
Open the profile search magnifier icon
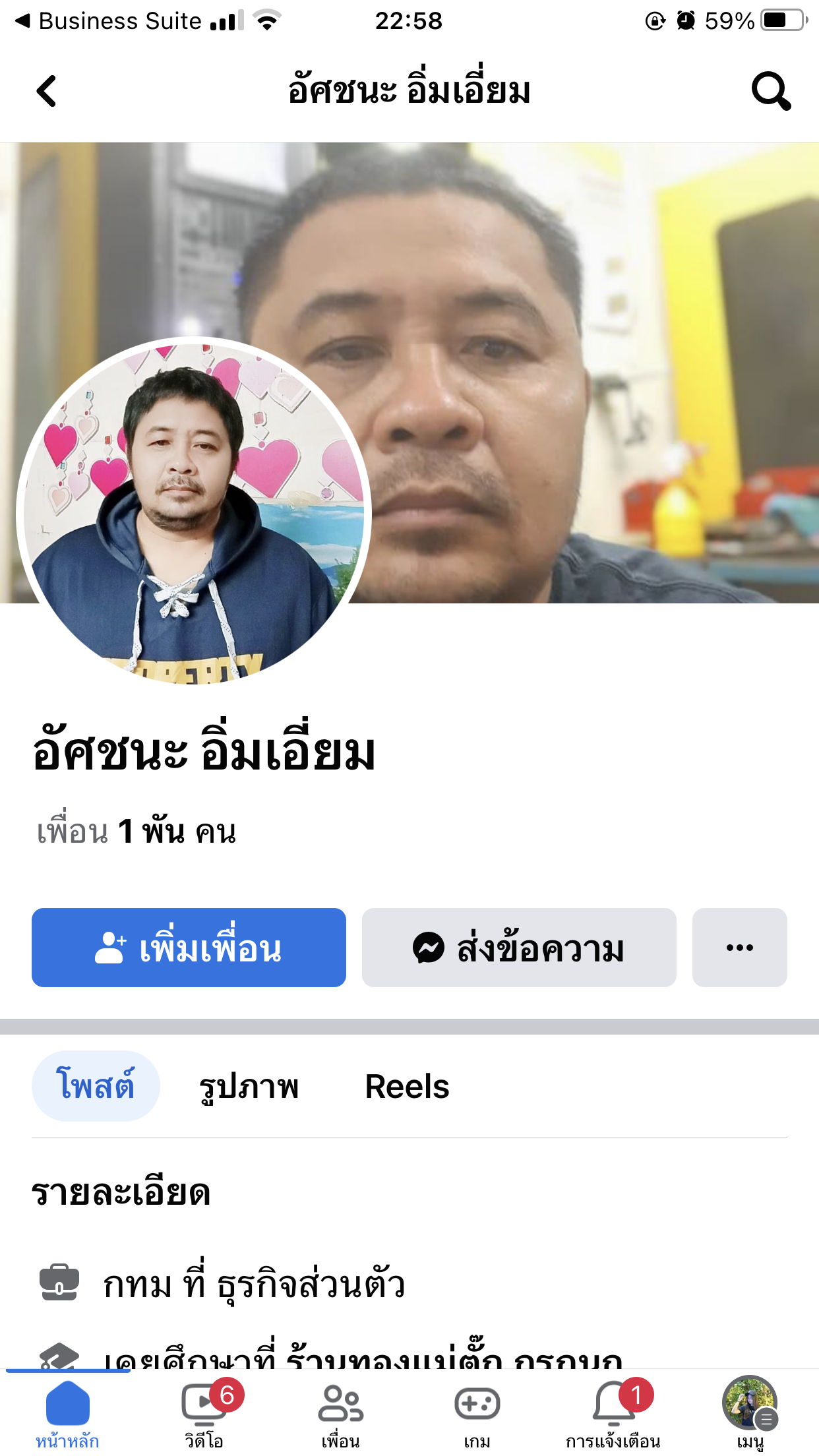click(771, 91)
